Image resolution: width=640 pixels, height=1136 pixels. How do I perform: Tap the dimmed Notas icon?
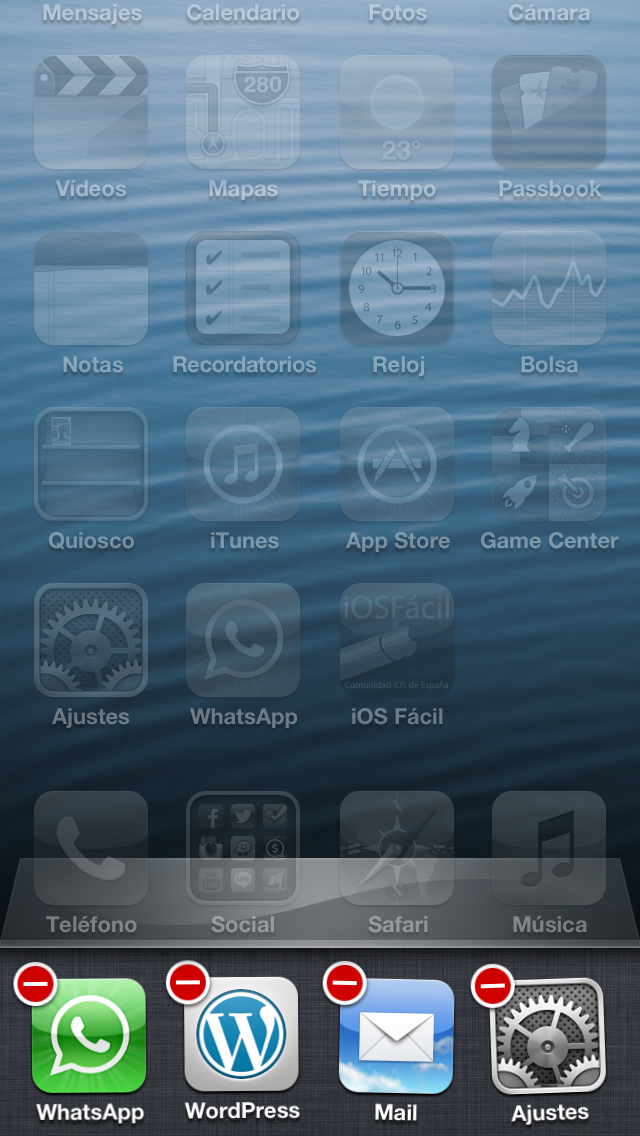tap(91, 288)
